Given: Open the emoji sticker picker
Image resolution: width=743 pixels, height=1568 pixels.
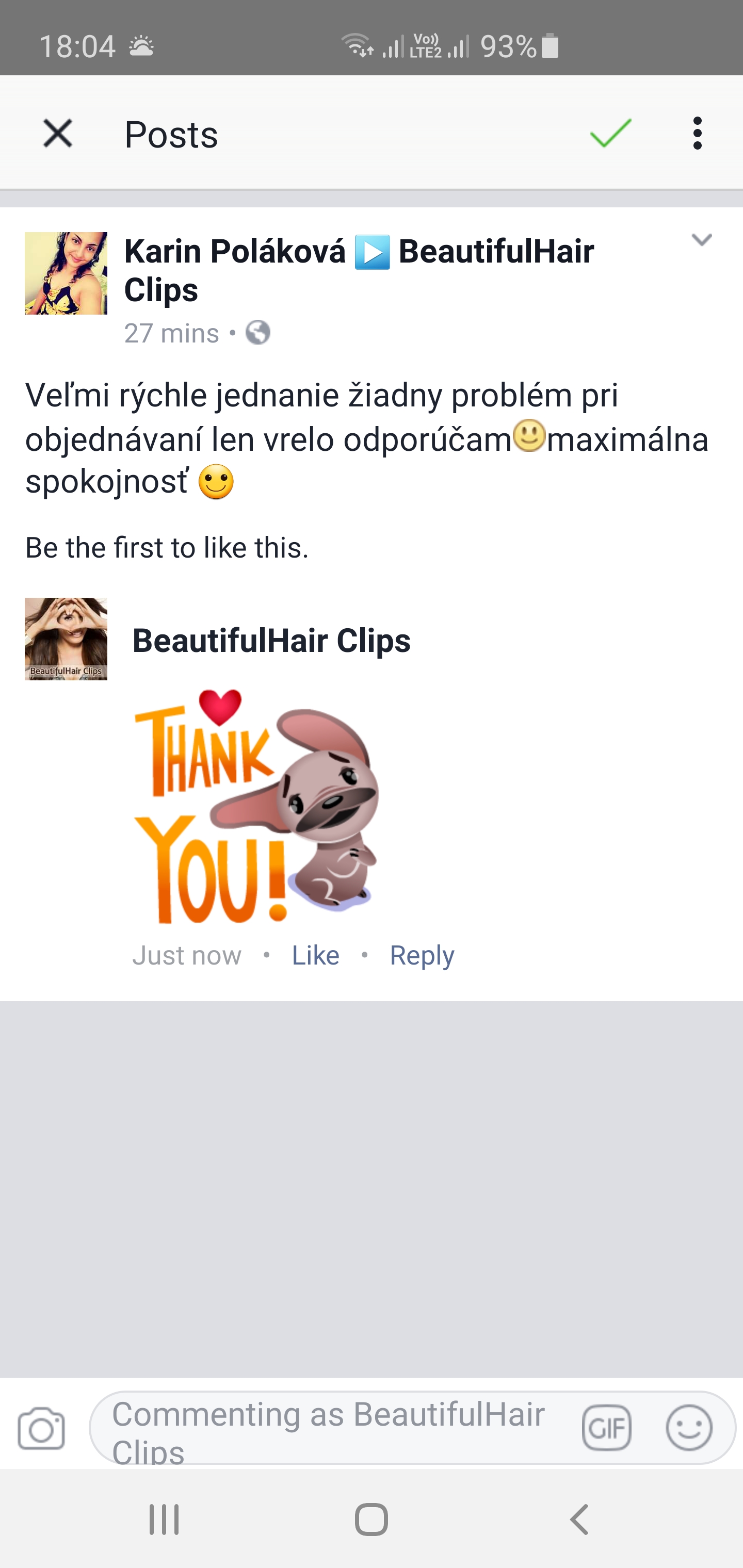Looking at the screenshot, I should pos(689,1428).
